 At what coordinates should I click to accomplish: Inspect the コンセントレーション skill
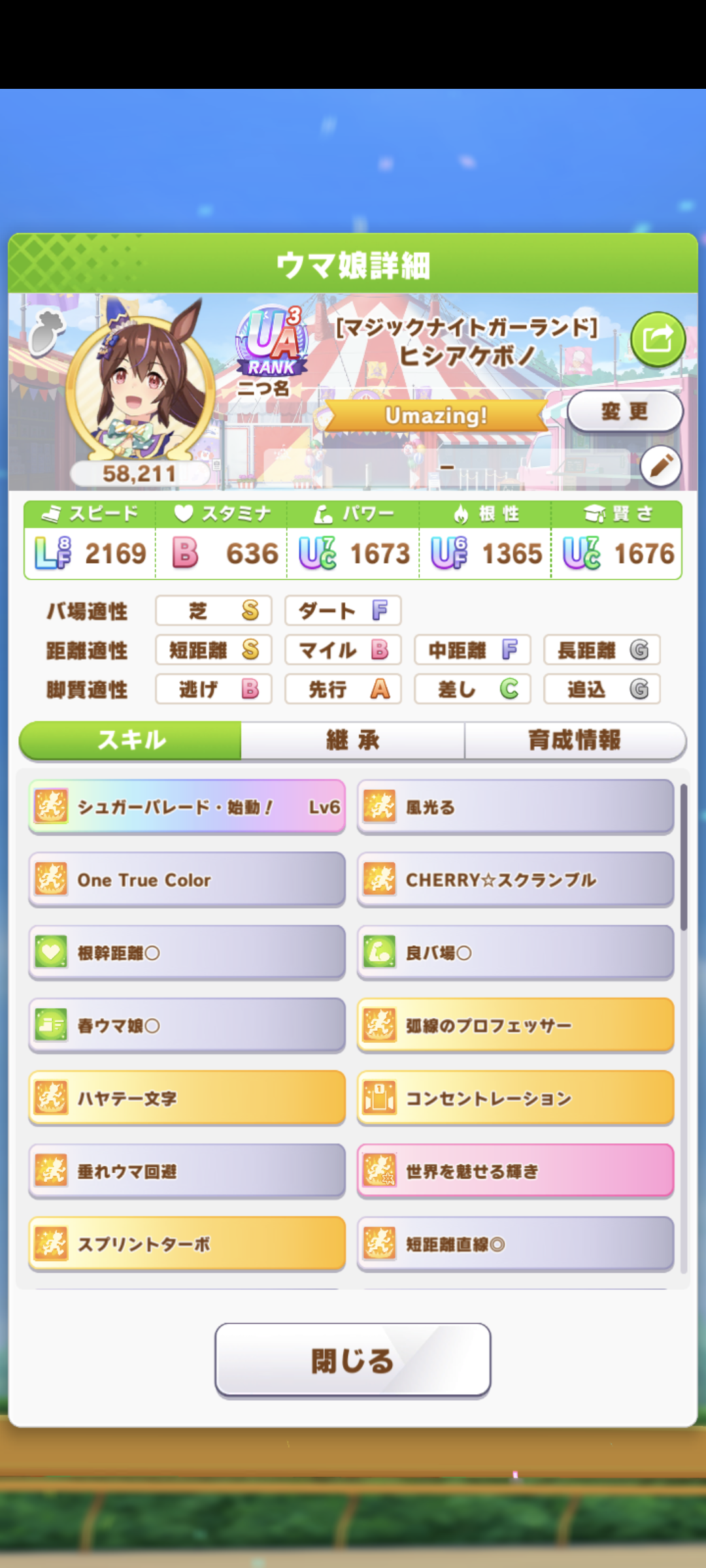515,1098
